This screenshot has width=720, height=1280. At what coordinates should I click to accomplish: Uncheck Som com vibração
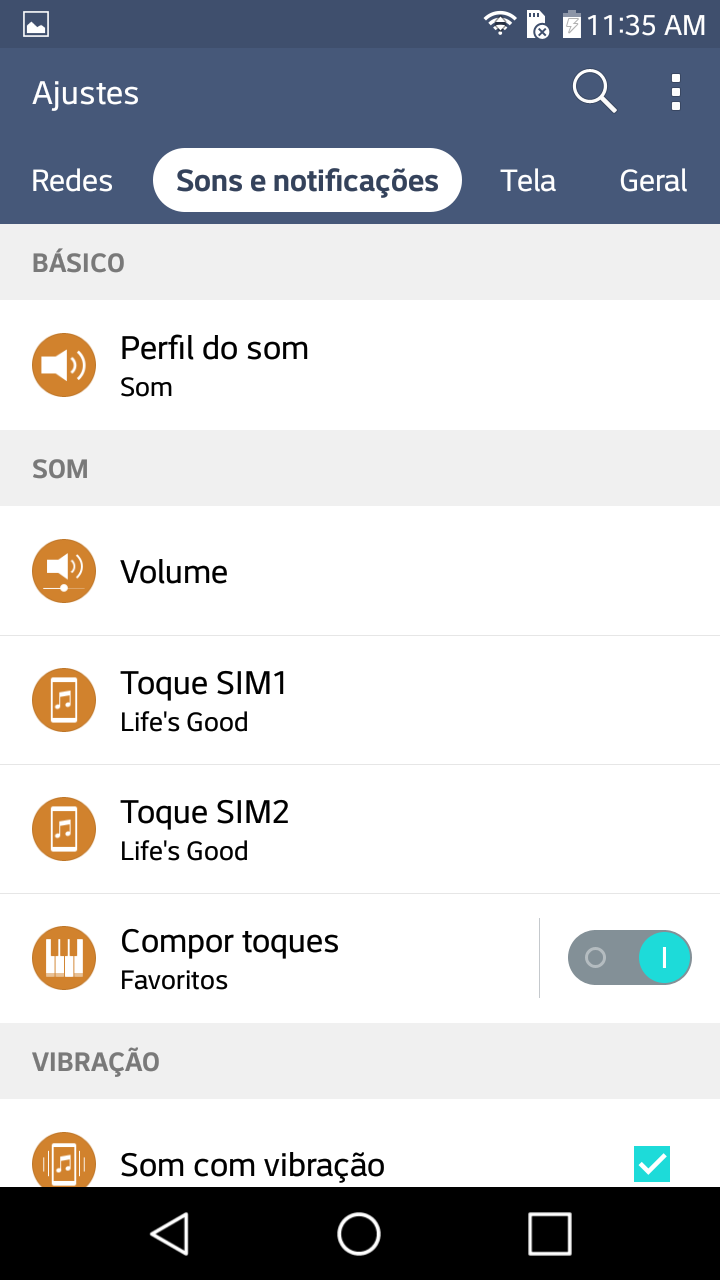tap(652, 1164)
